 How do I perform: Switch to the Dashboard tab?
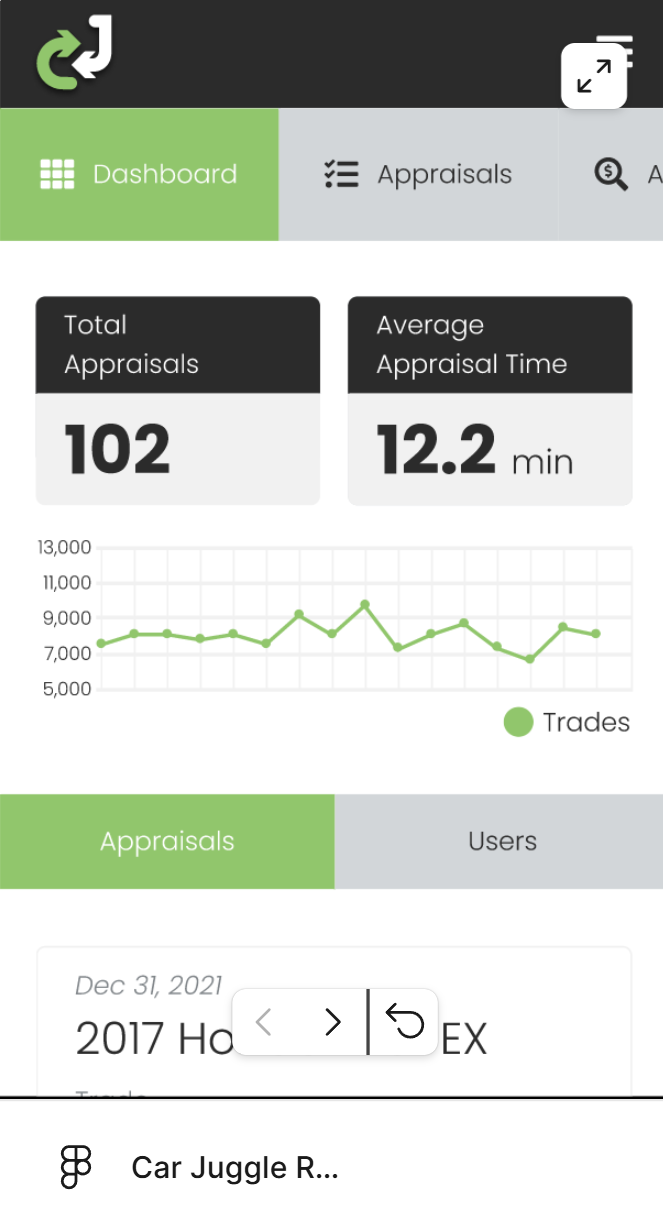click(139, 174)
